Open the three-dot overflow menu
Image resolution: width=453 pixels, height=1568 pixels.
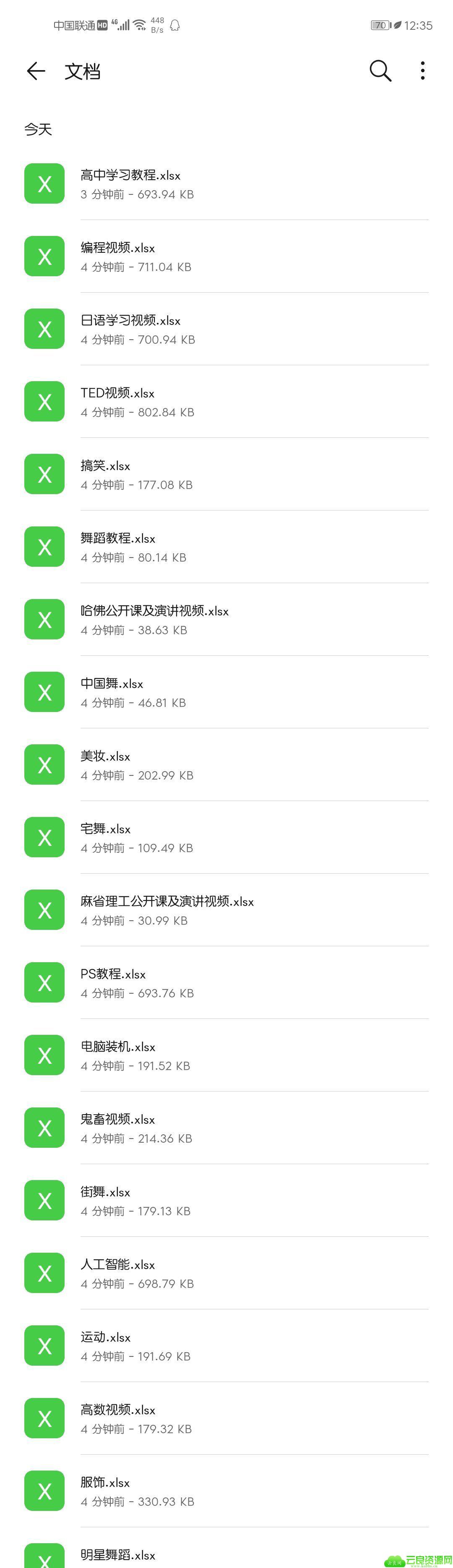click(x=423, y=71)
